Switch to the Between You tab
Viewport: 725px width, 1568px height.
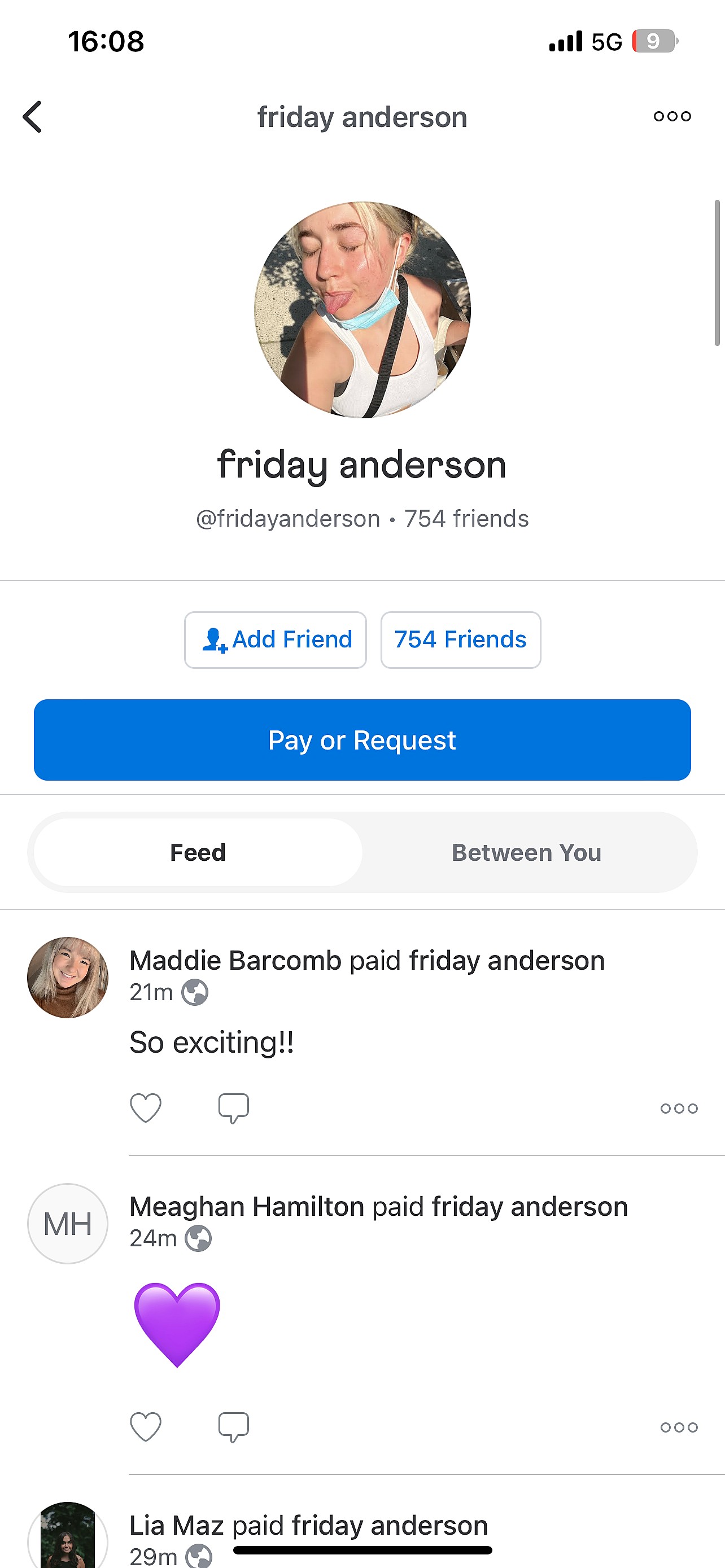[527, 852]
